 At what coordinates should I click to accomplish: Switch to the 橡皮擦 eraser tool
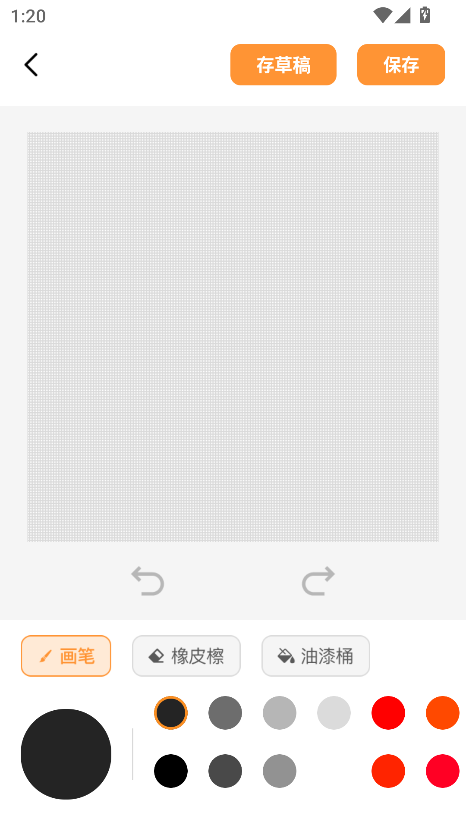(187, 656)
